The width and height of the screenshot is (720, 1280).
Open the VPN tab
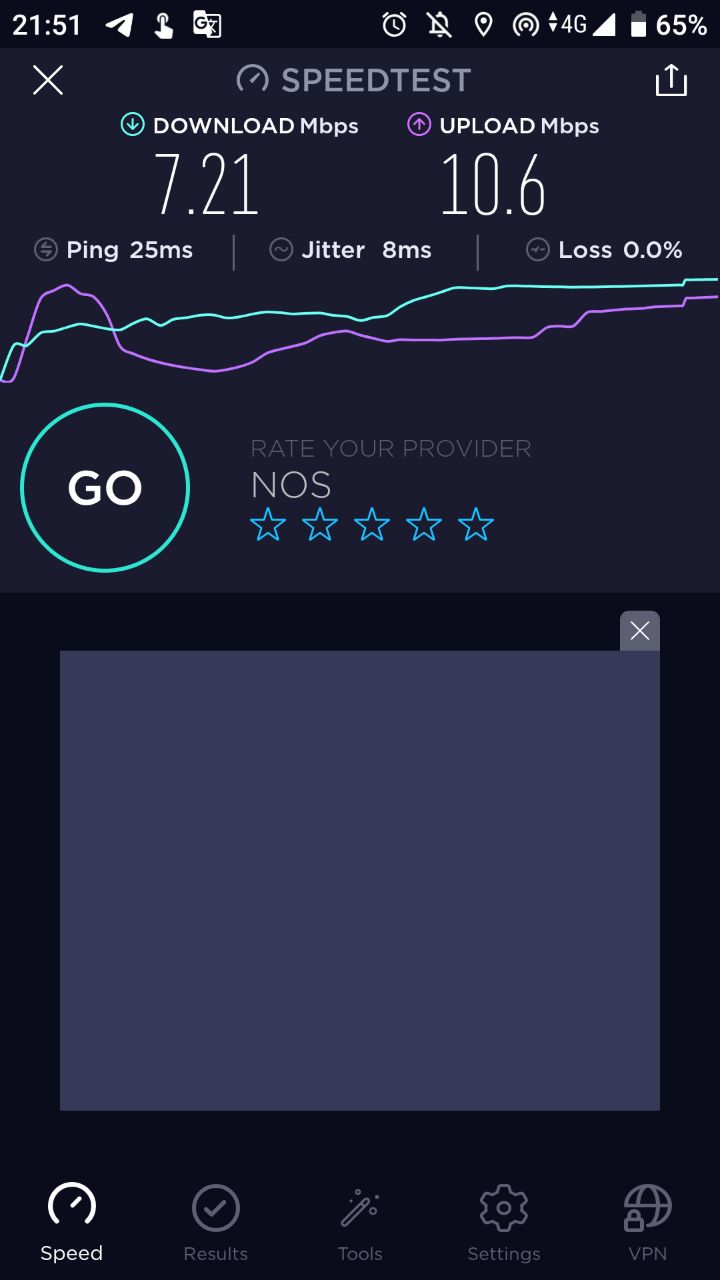click(x=648, y=1223)
